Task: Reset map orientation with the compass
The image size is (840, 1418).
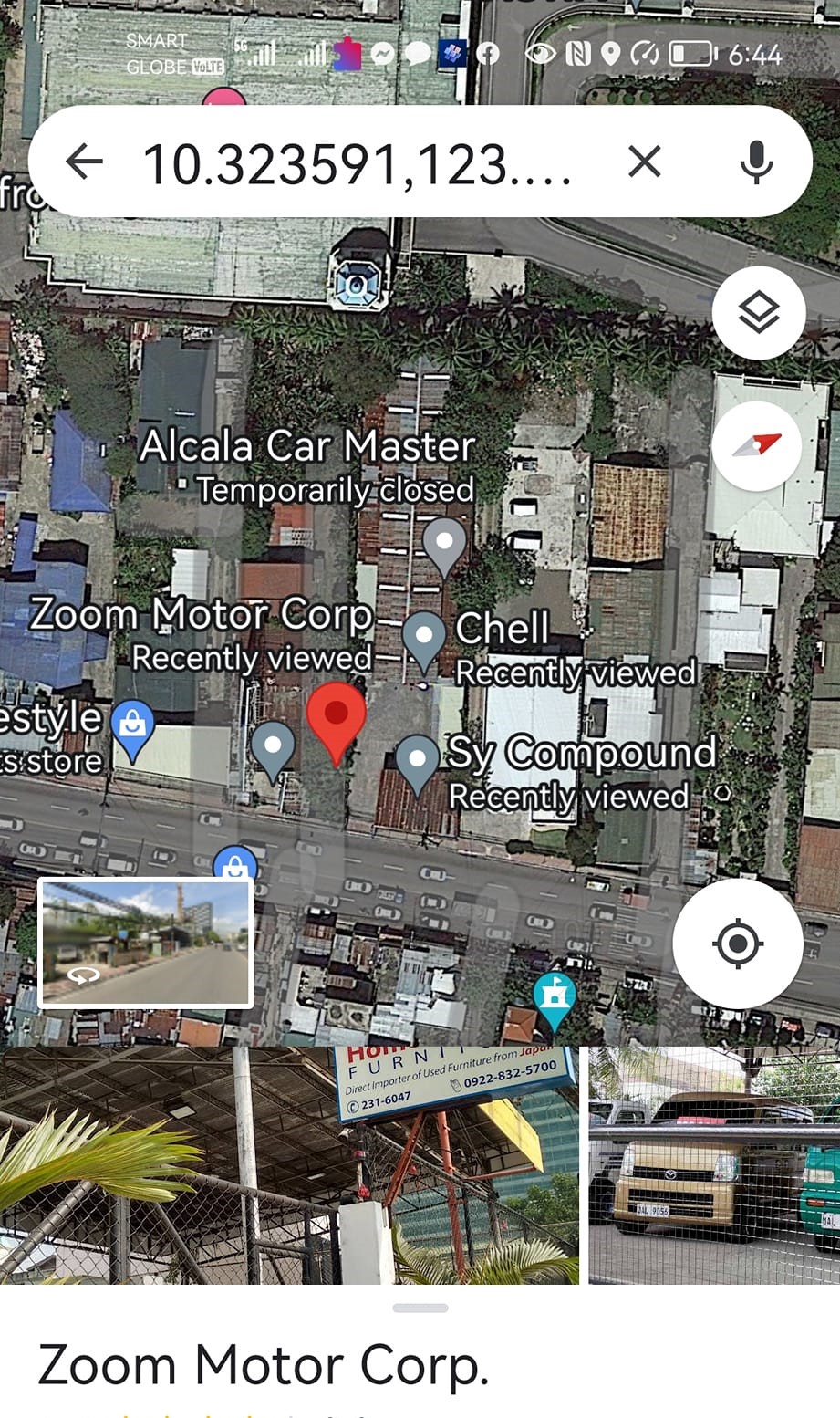Action: (x=757, y=446)
